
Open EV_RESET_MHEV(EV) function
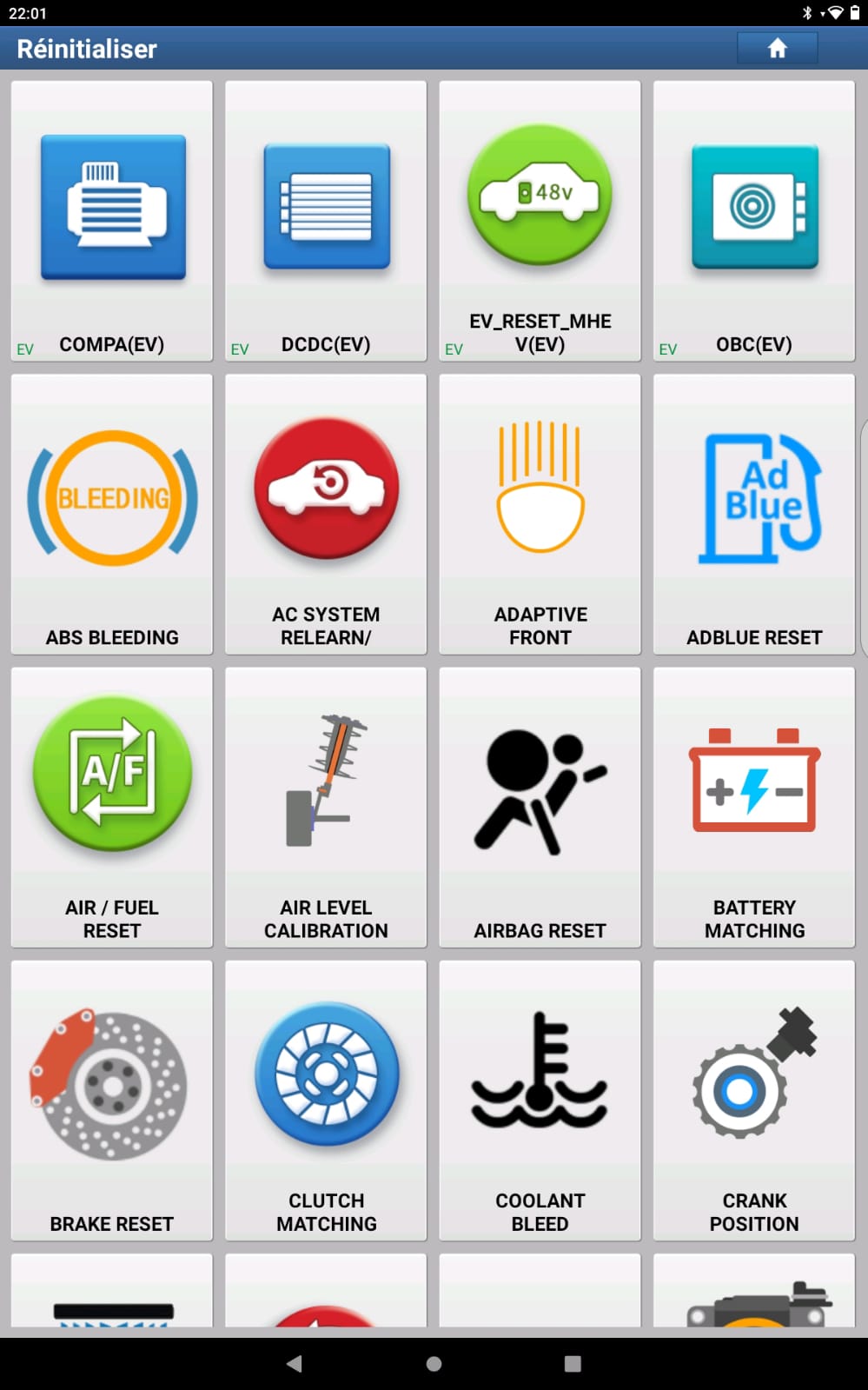pyautogui.click(x=540, y=221)
